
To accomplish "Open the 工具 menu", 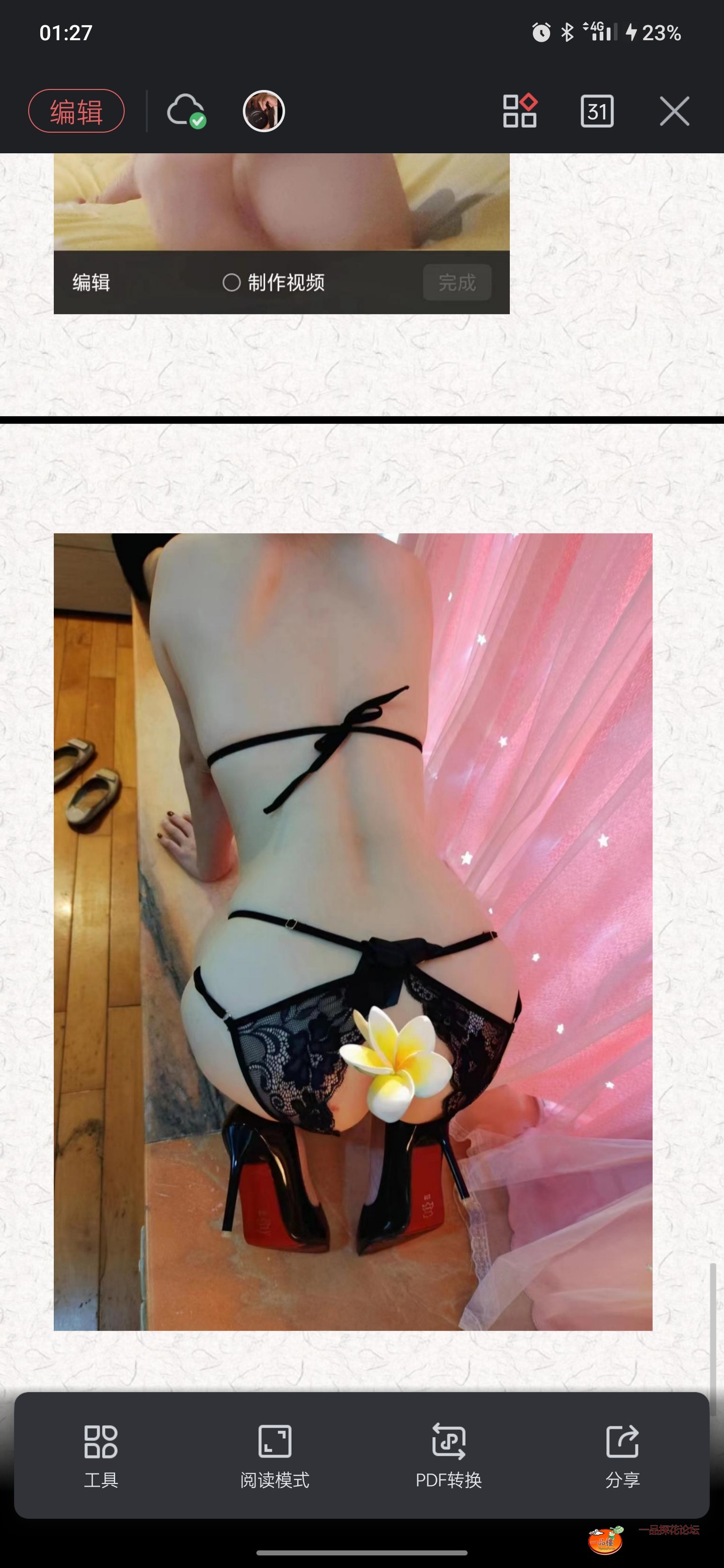I will click(x=101, y=1456).
